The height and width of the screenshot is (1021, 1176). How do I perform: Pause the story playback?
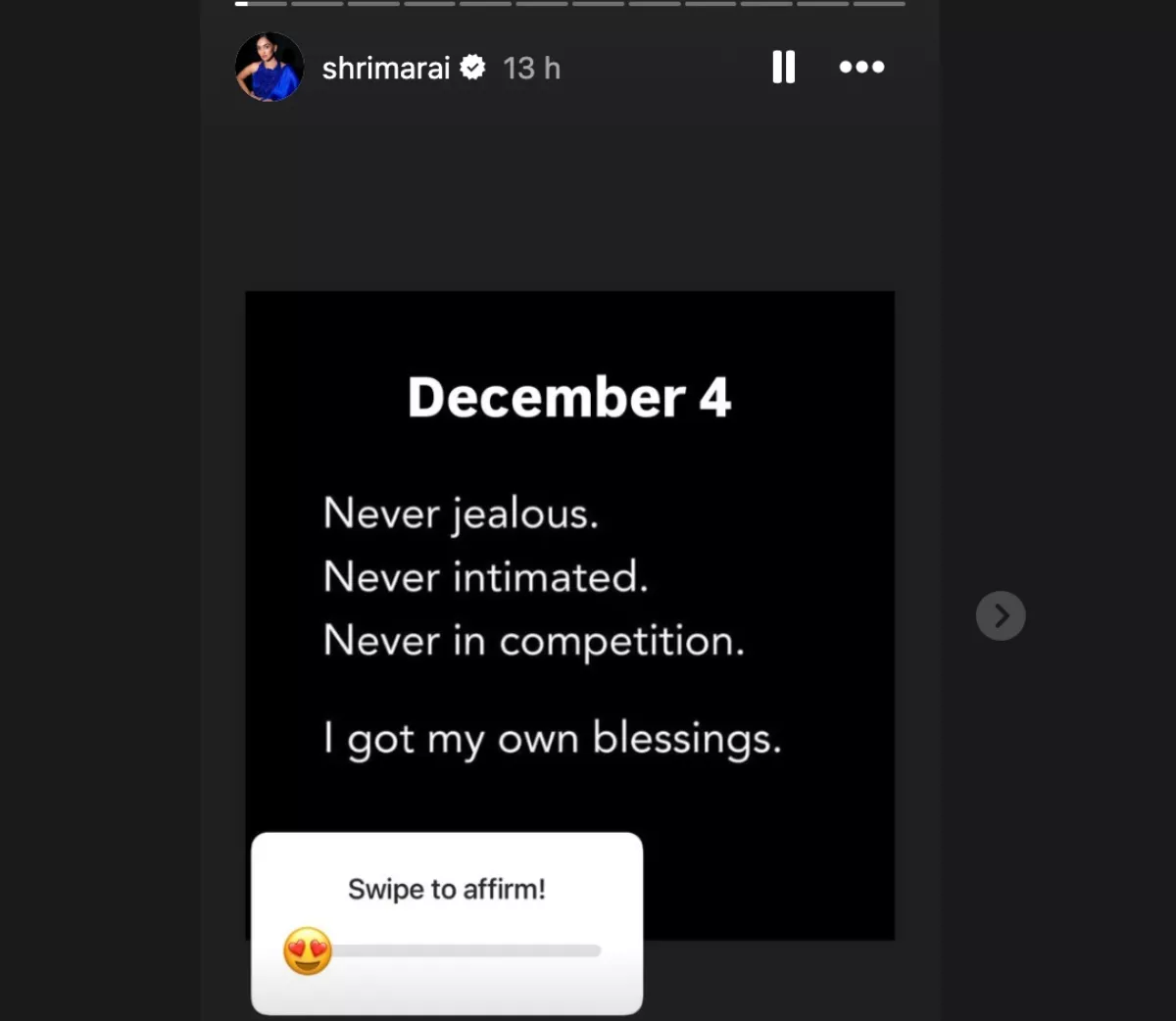(x=783, y=68)
